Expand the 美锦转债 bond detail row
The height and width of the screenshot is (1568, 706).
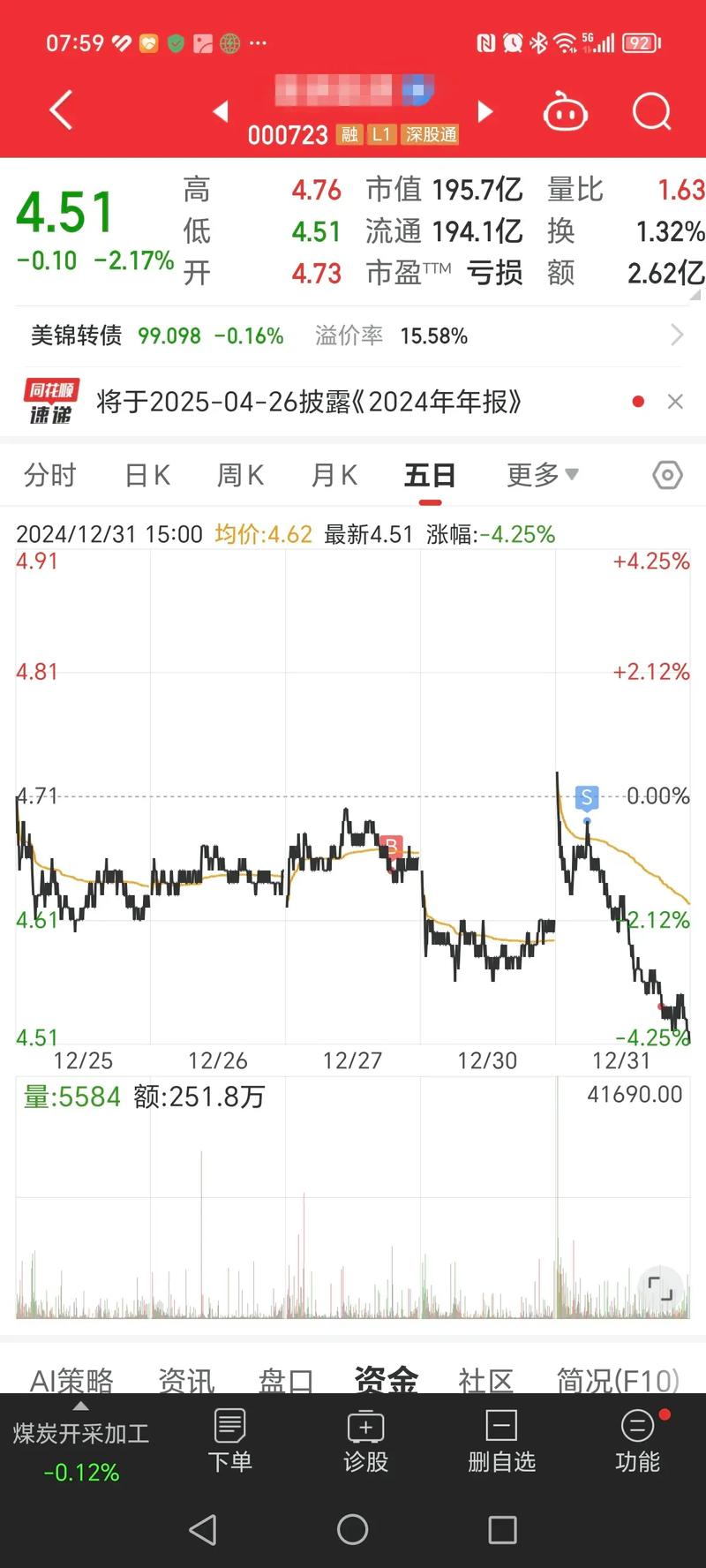pyautogui.click(x=677, y=335)
